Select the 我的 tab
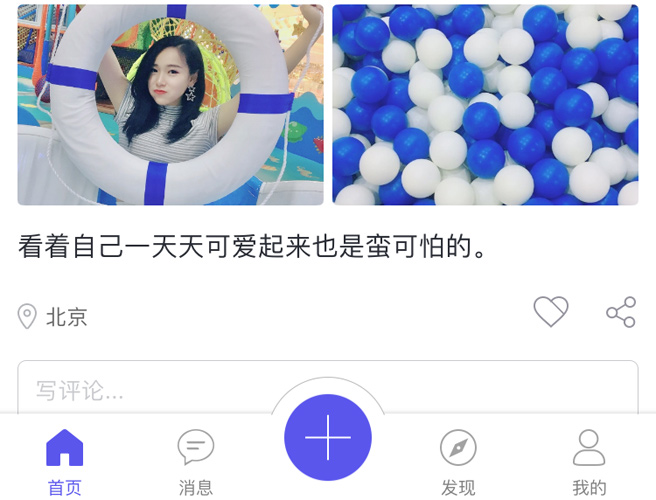The image size is (656, 500). point(589,460)
